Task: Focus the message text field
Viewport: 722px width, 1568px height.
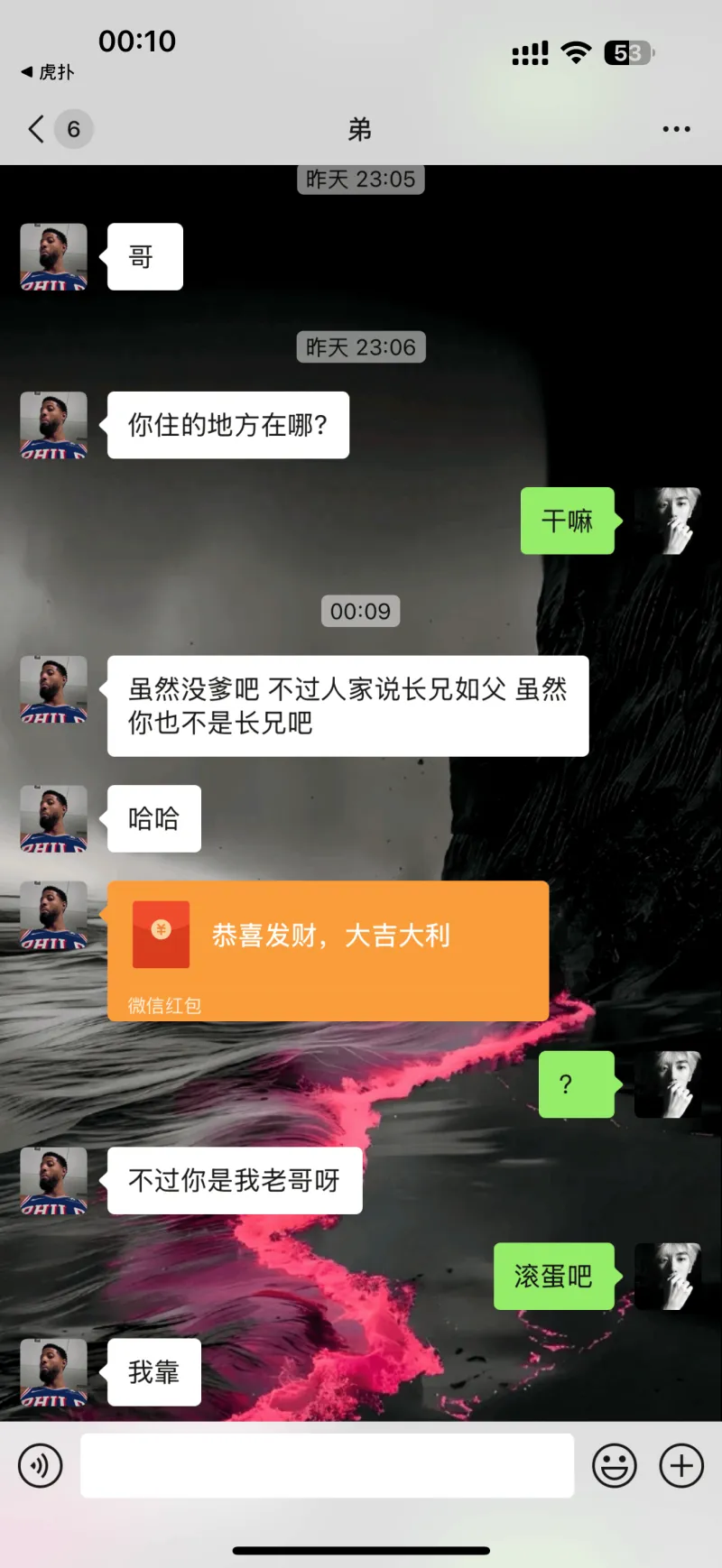Action: coord(327,1465)
